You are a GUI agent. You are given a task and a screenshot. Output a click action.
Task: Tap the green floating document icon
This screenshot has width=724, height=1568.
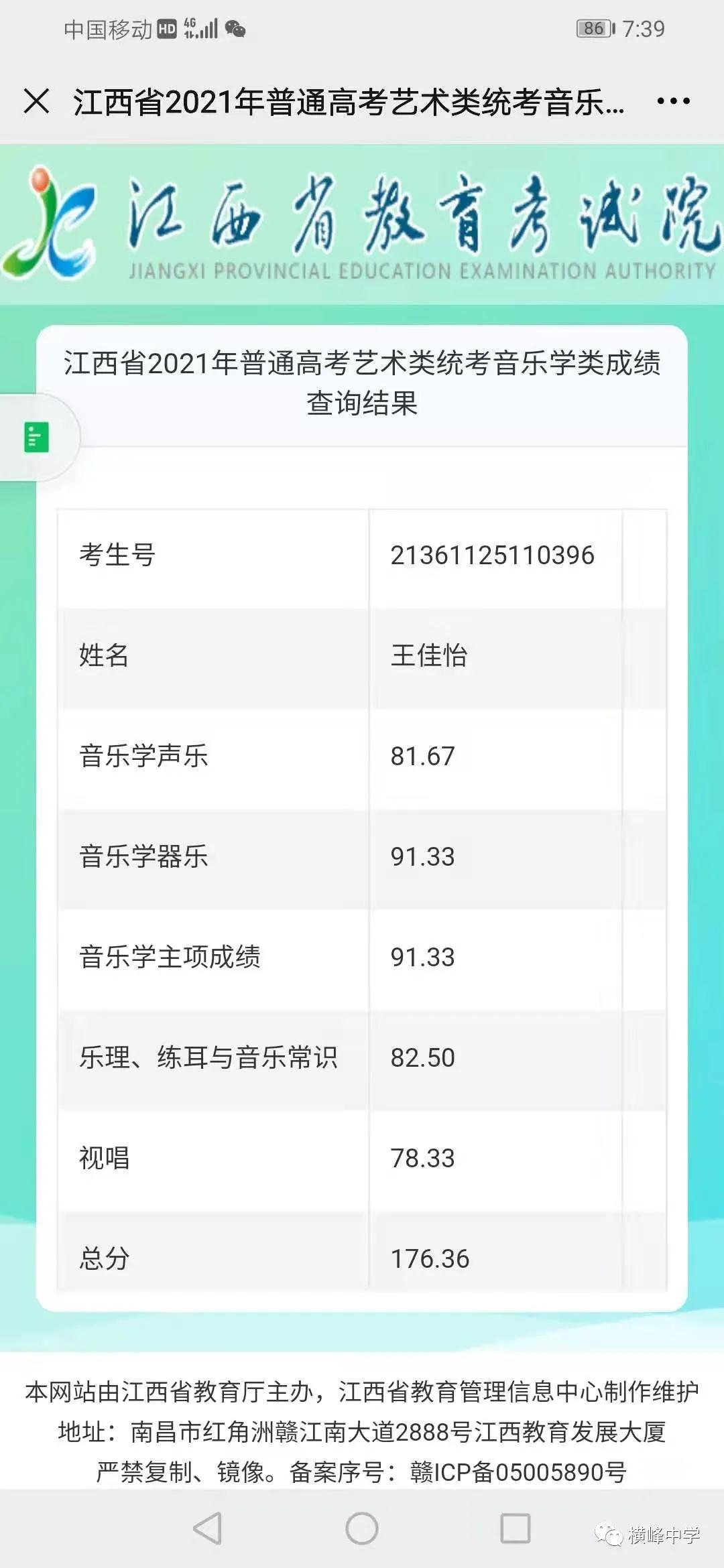tap(37, 438)
